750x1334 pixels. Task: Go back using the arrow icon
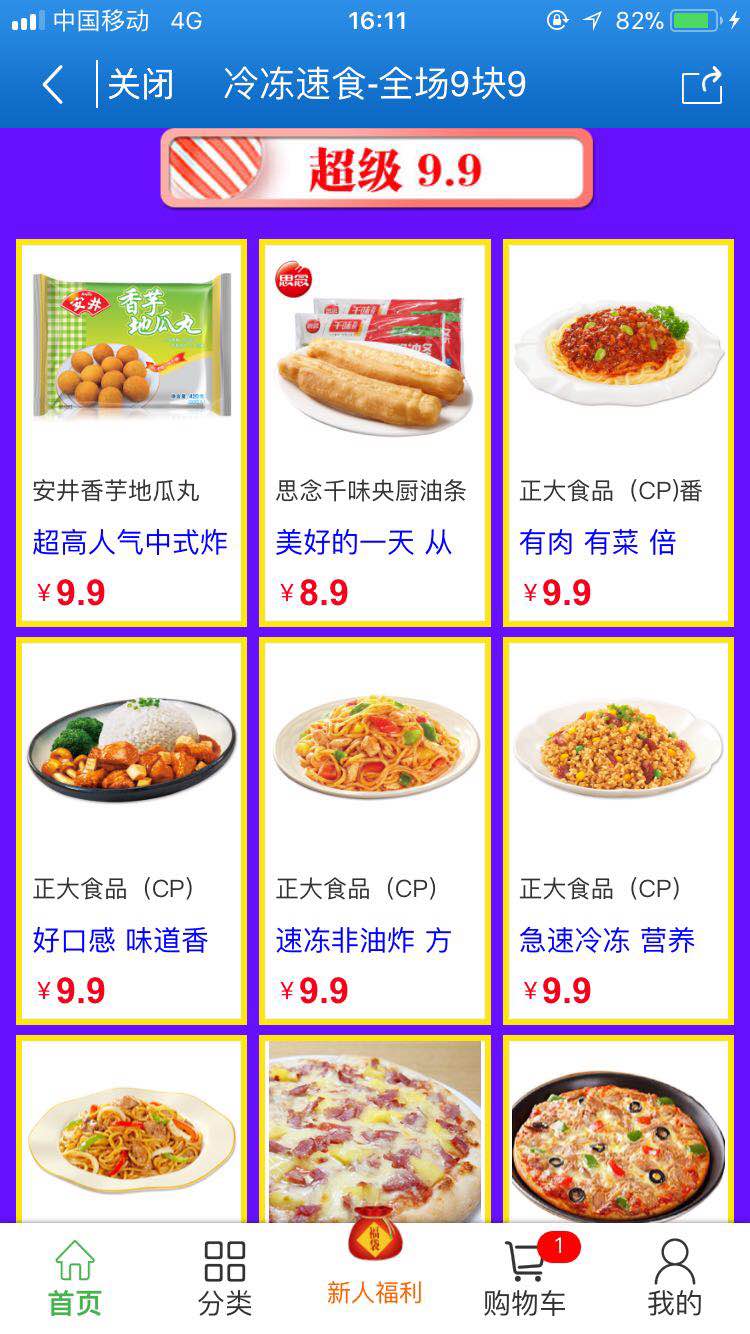click(x=54, y=85)
